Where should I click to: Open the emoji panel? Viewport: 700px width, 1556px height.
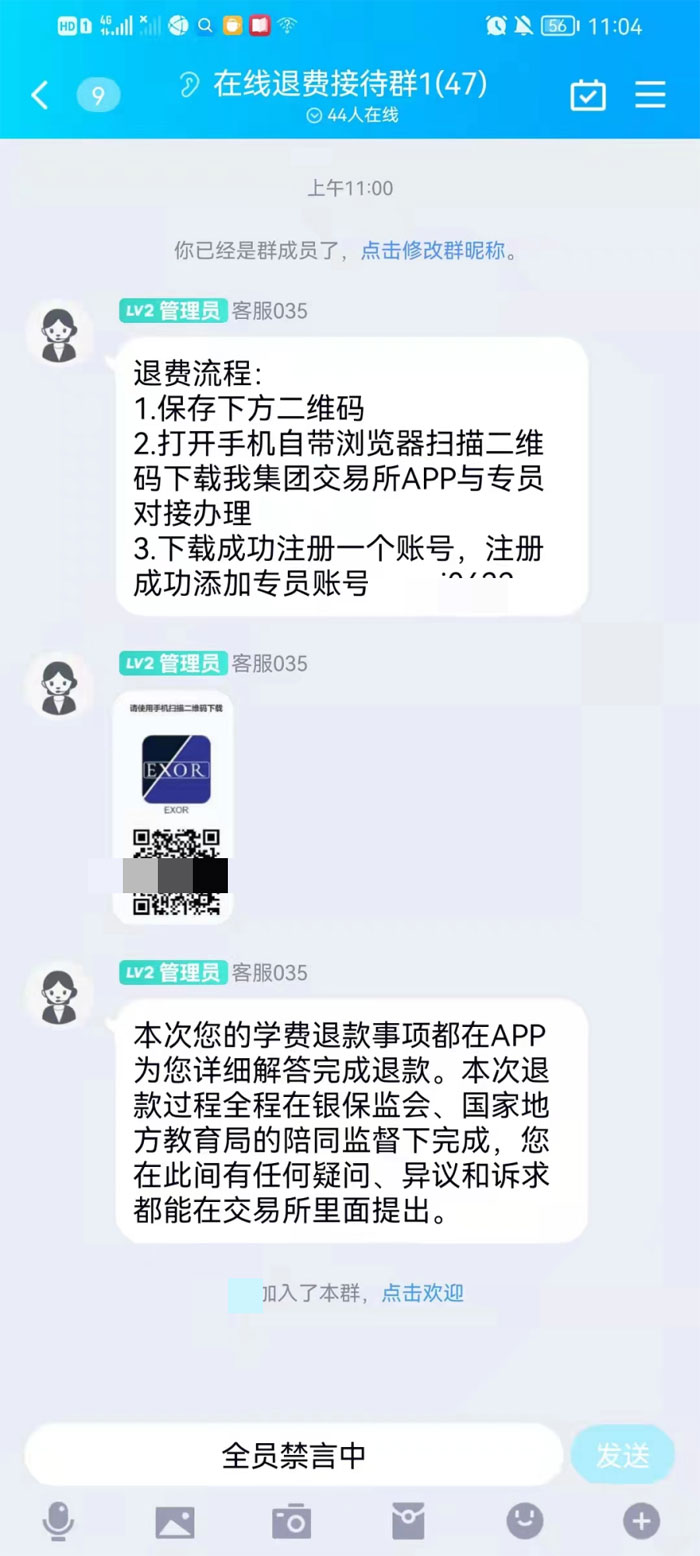[525, 1521]
